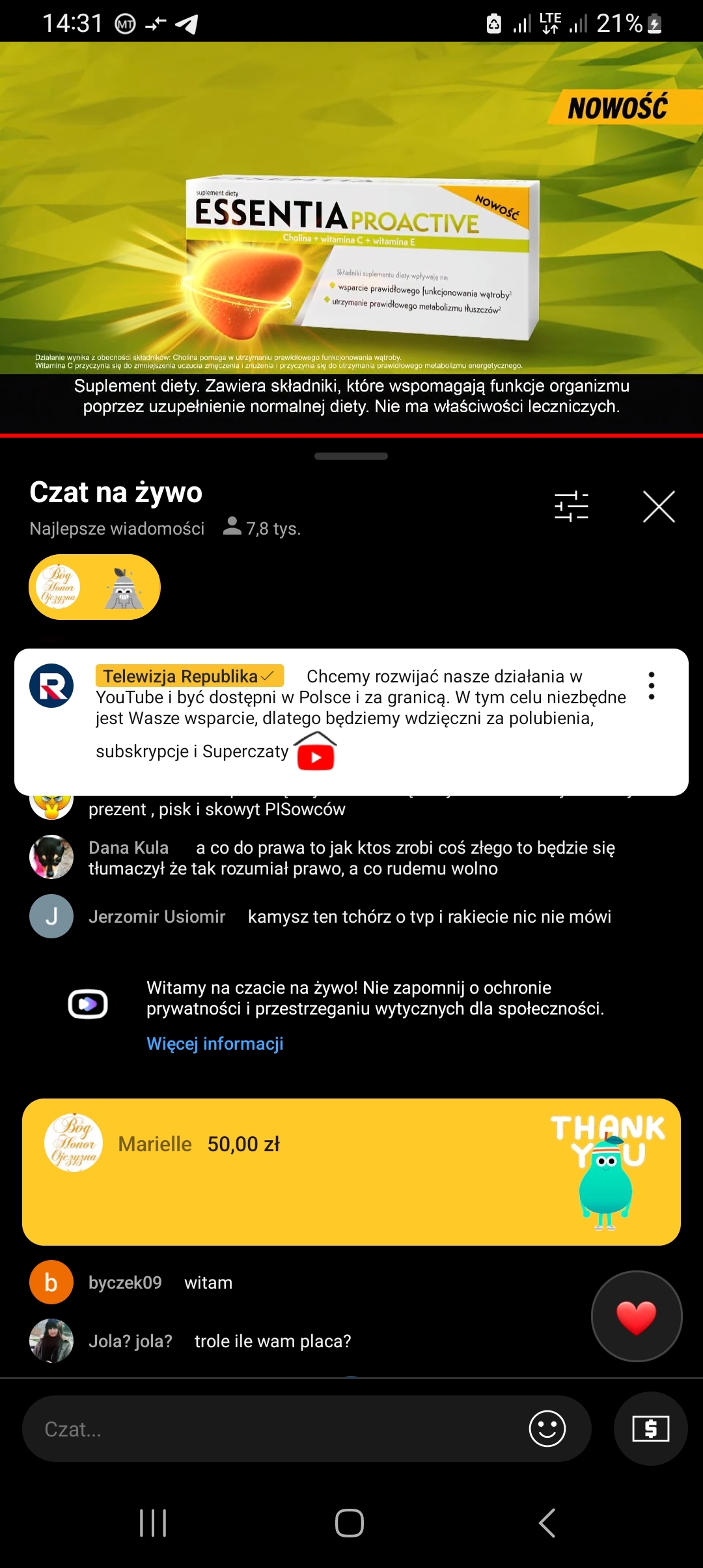Go back using system navigation
The height and width of the screenshot is (1568, 703).
pos(547,1523)
